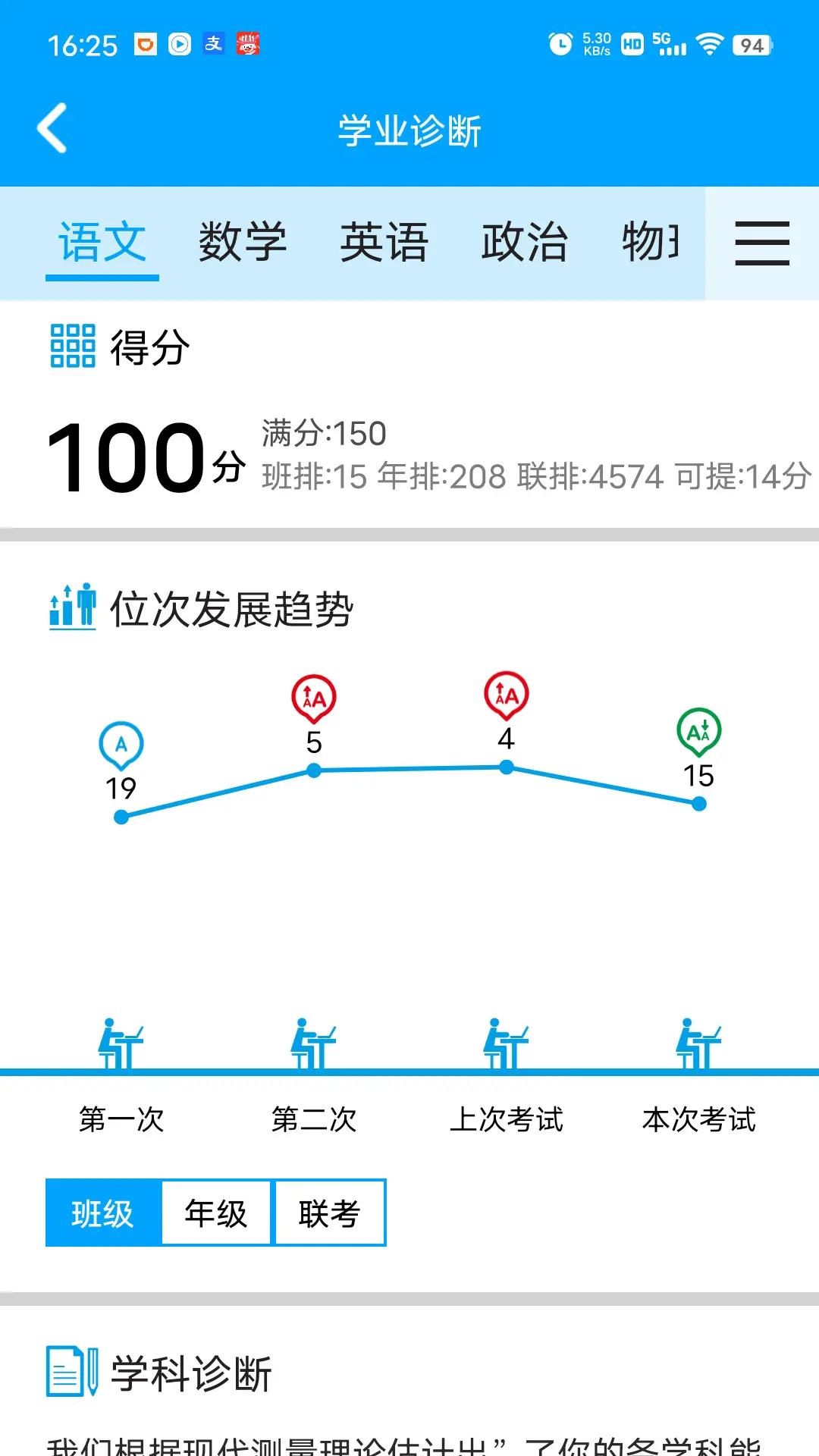The height and width of the screenshot is (1456, 819).
Task: Switch to the 政治 subject tab
Action: (x=525, y=243)
